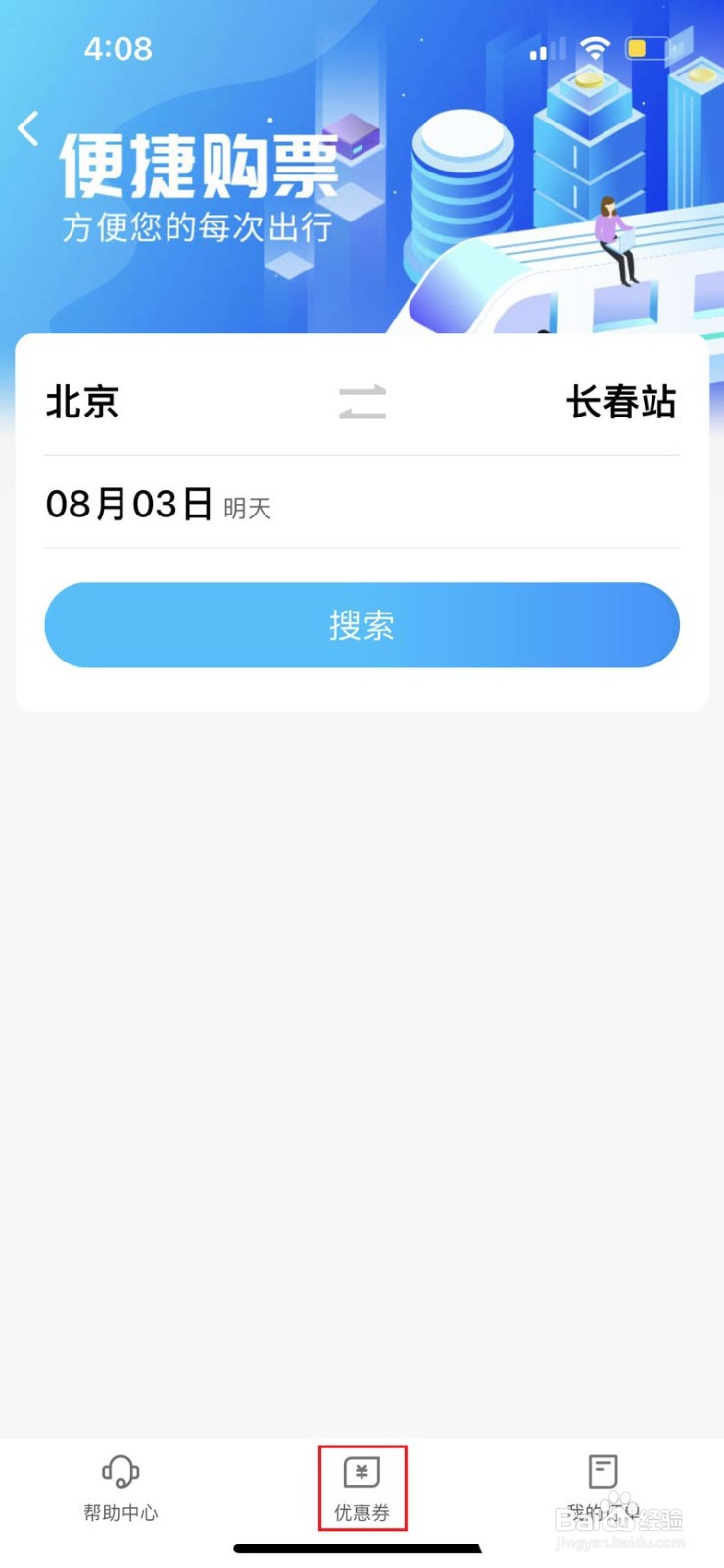Go back using the top-left arrow
The width and height of the screenshot is (724, 1568).
pos(28,128)
